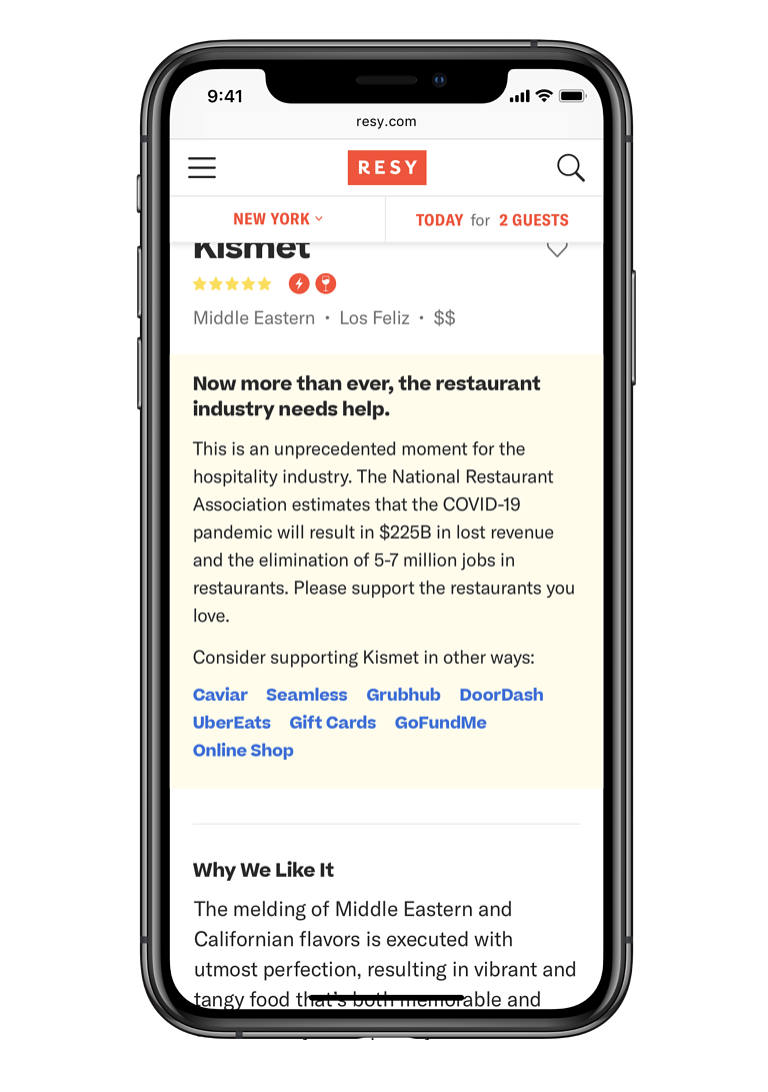Open the Gift Cards link

point(333,723)
